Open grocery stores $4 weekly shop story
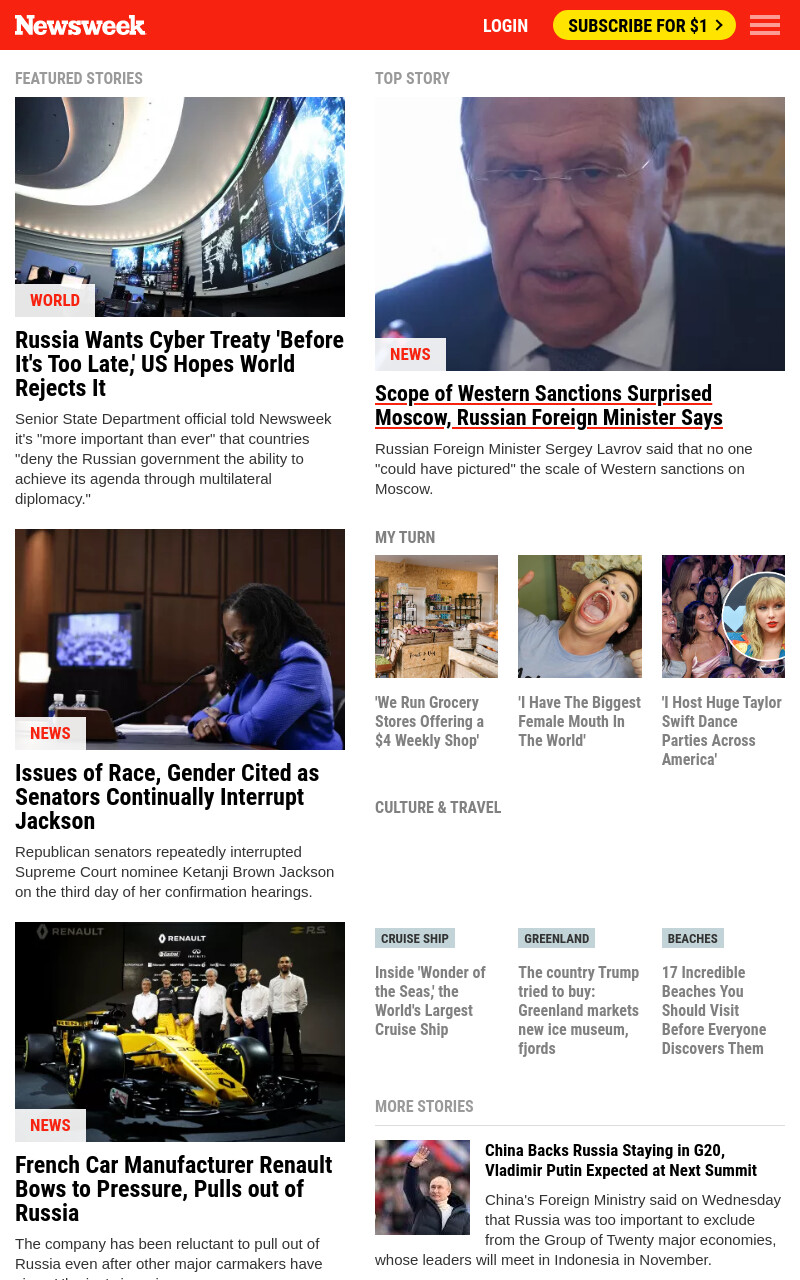The height and width of the screenshot is (1280, 800). pos(430,721)
